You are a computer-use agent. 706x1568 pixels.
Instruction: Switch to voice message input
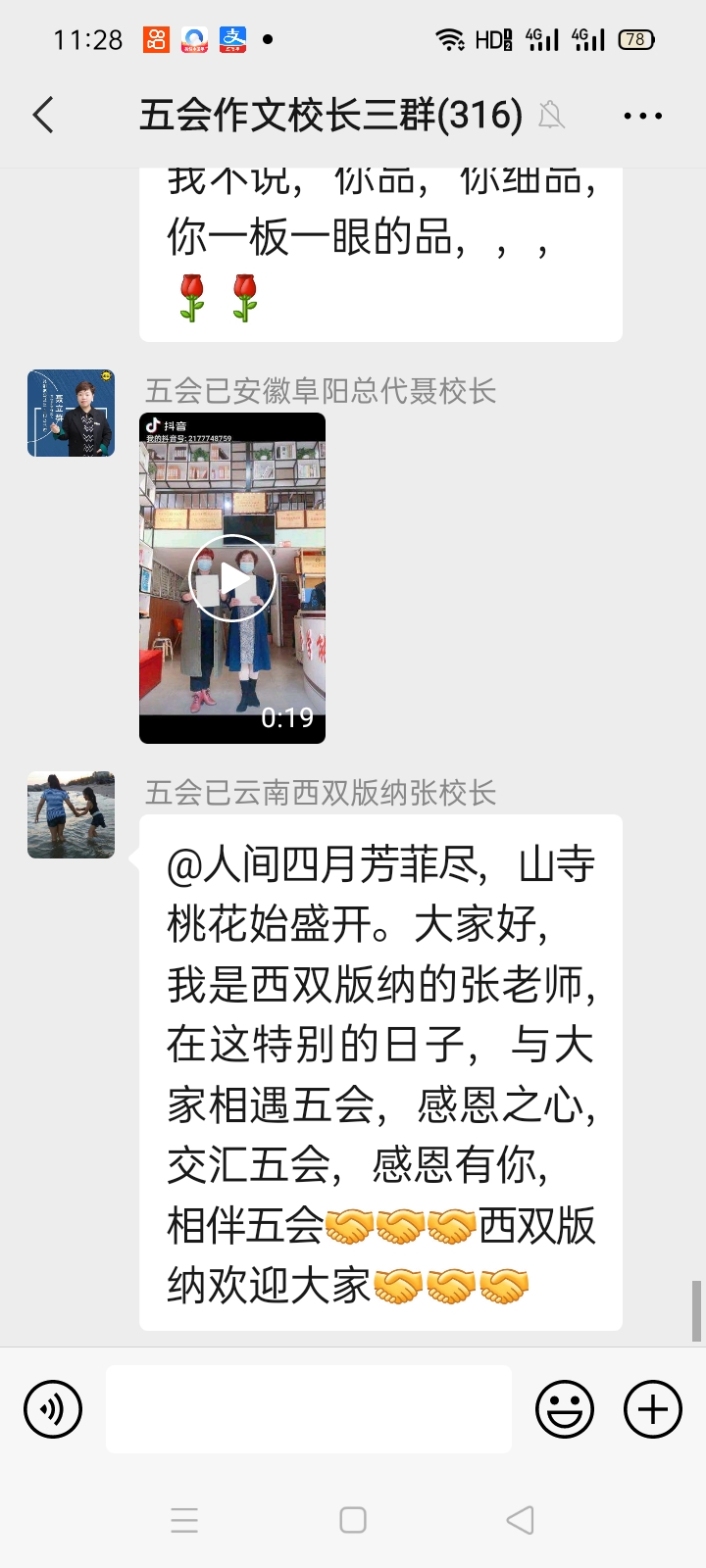click(x=53, y=1409)
